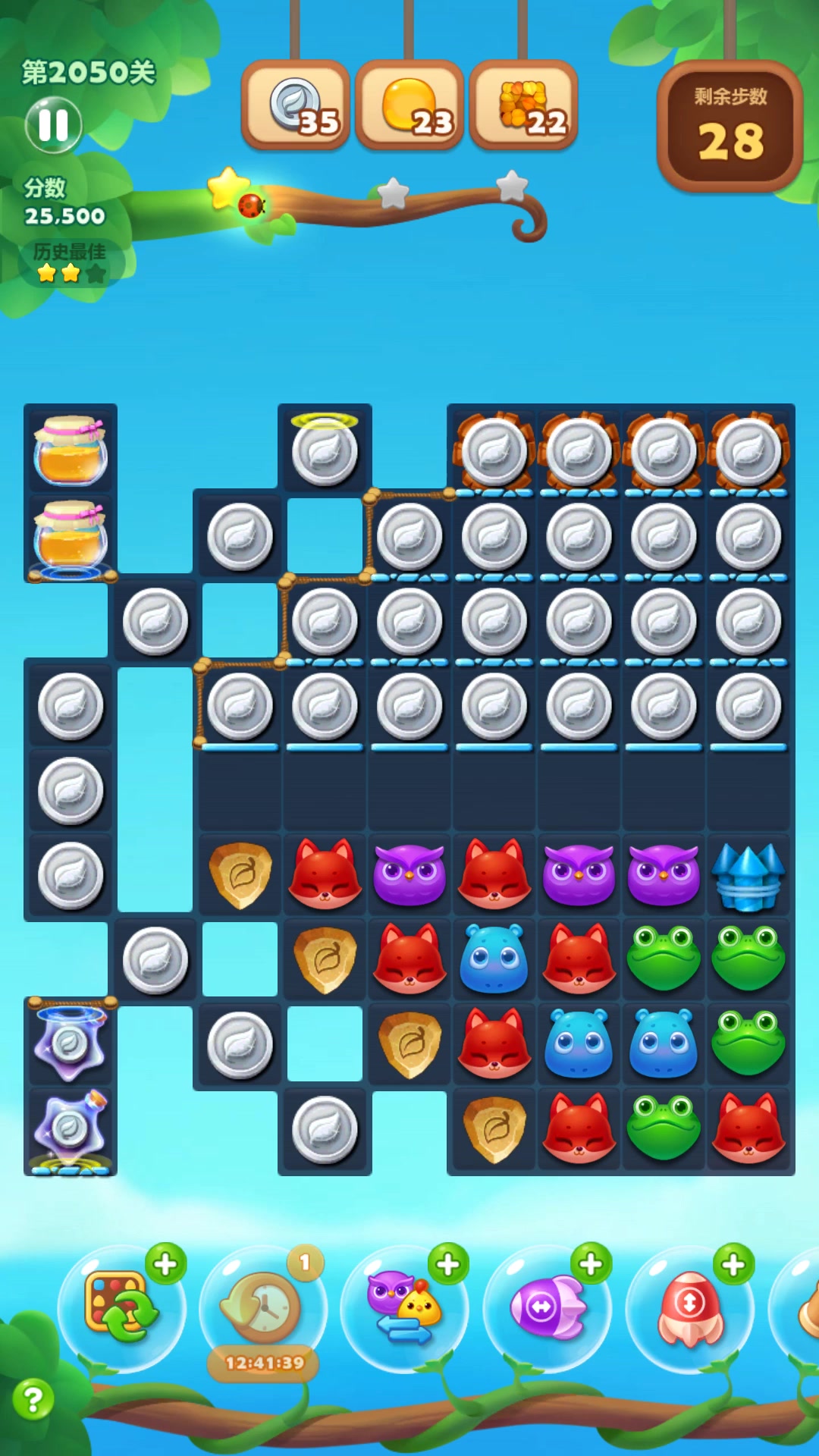The height and width of the screenshot is (1456, 819).
Task: Add more shuffle boosters via plus badge
Action: pyautogui.click(x=165, y=1264)
